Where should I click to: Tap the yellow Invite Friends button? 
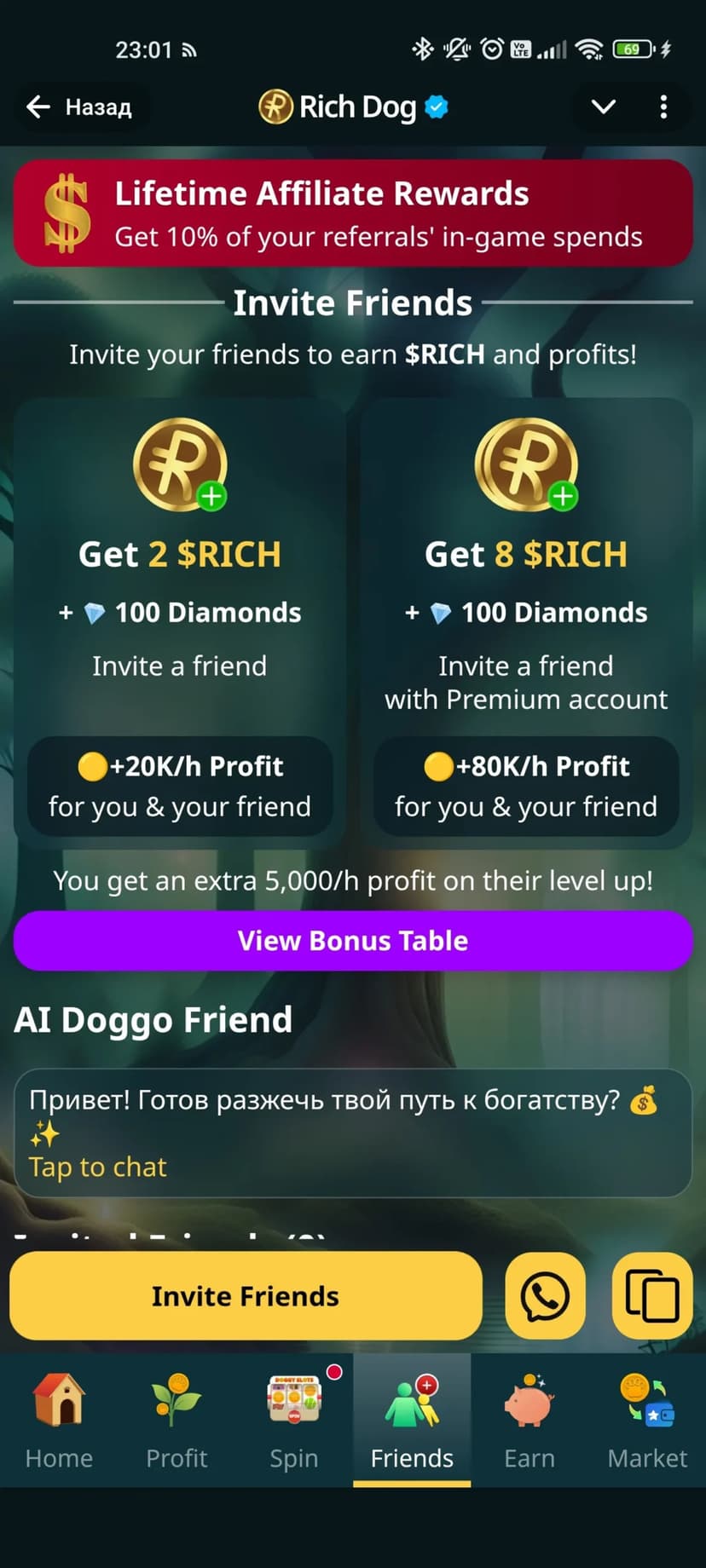tap(246, 1296)
